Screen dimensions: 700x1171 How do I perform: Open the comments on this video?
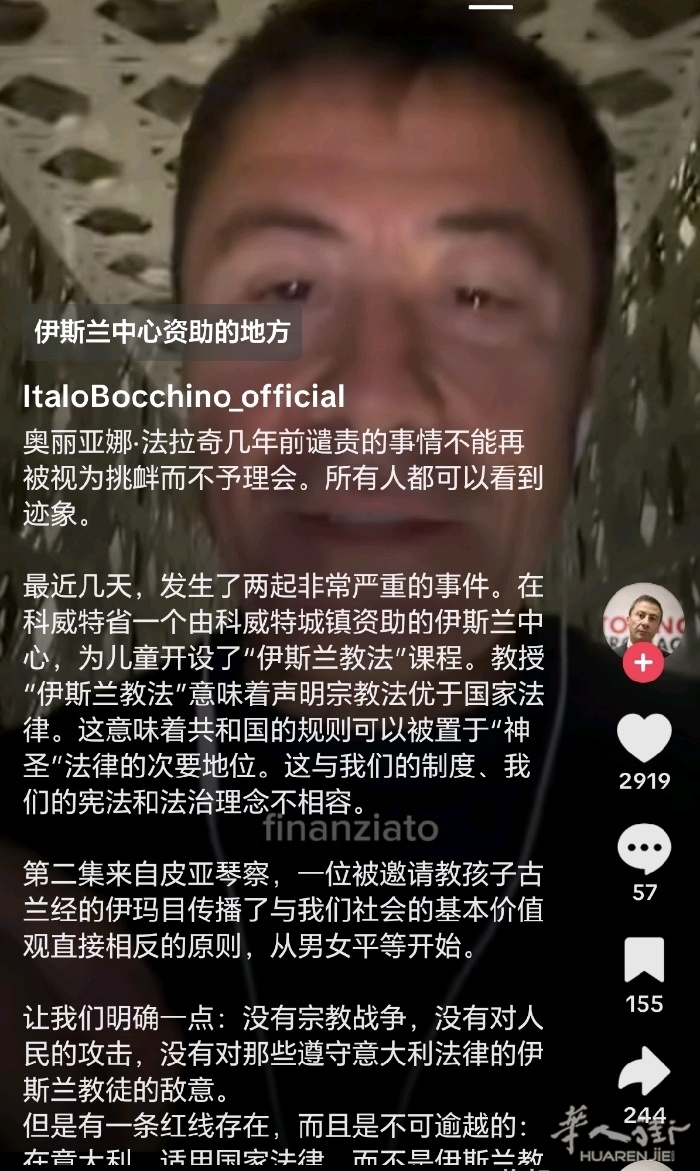pyautogui.click(x=644, y=850)
